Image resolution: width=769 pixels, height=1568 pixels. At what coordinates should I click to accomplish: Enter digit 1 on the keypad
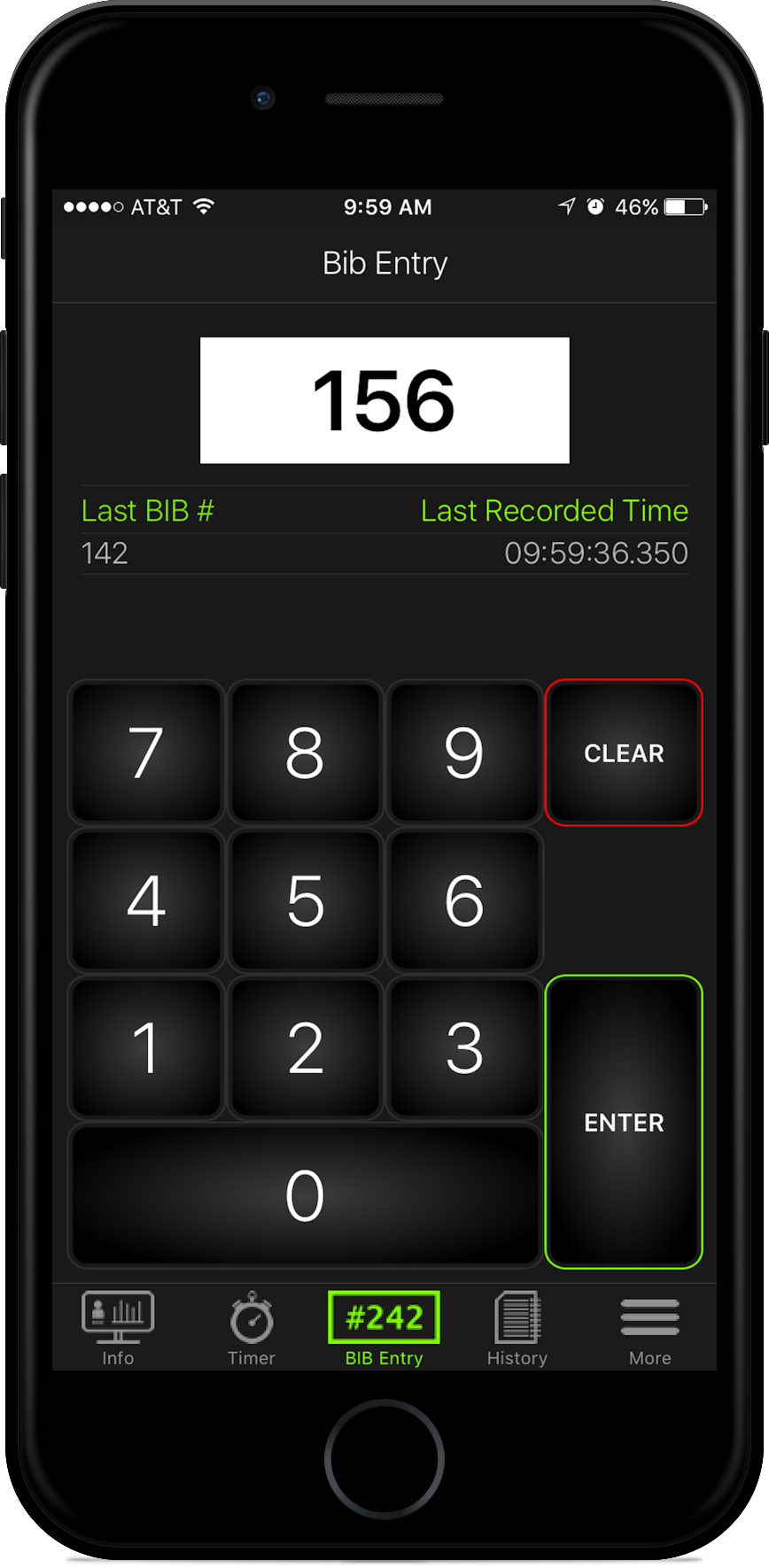(x=146, y=1047)
